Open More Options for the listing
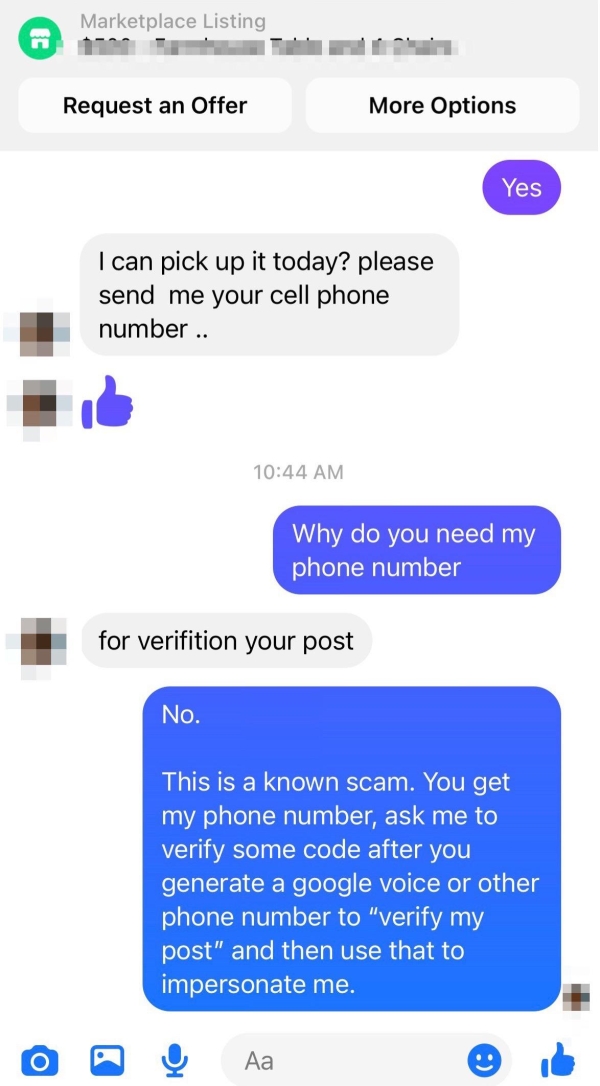600x1086 pixels. [x=442, y=106]
